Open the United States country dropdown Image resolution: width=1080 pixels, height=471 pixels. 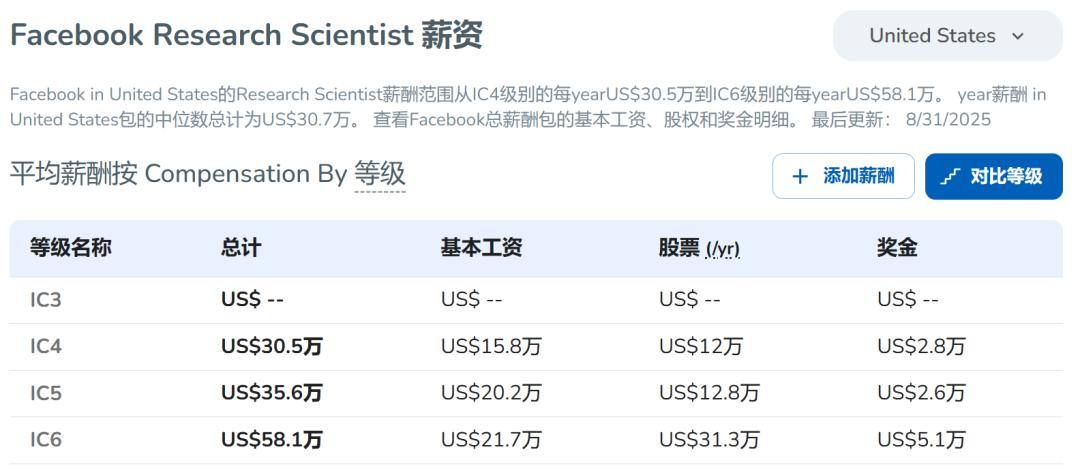(x=947, y=36)
